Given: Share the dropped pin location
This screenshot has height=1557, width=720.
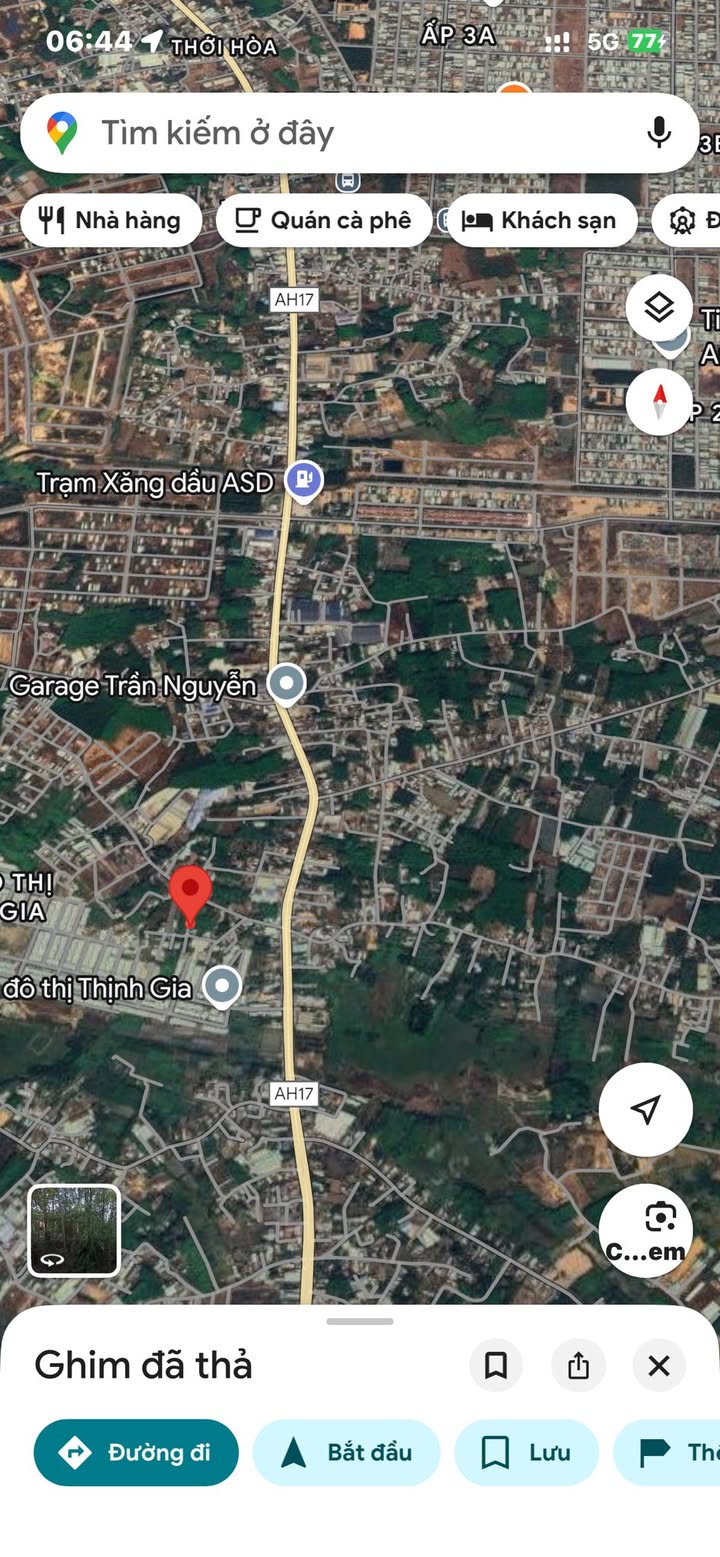Looking at the screenshot, I should 578,1365.
